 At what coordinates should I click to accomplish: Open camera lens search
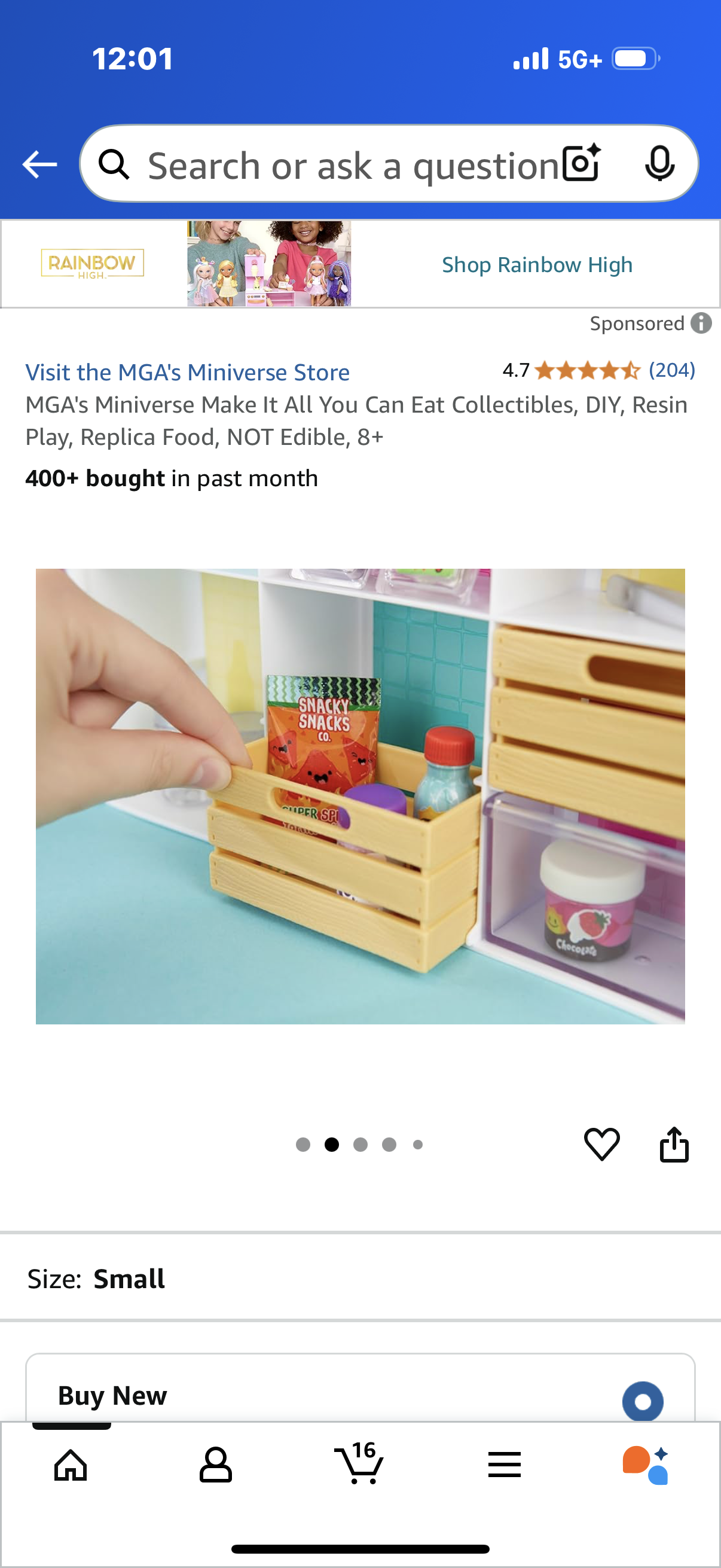tap(581, 164)
